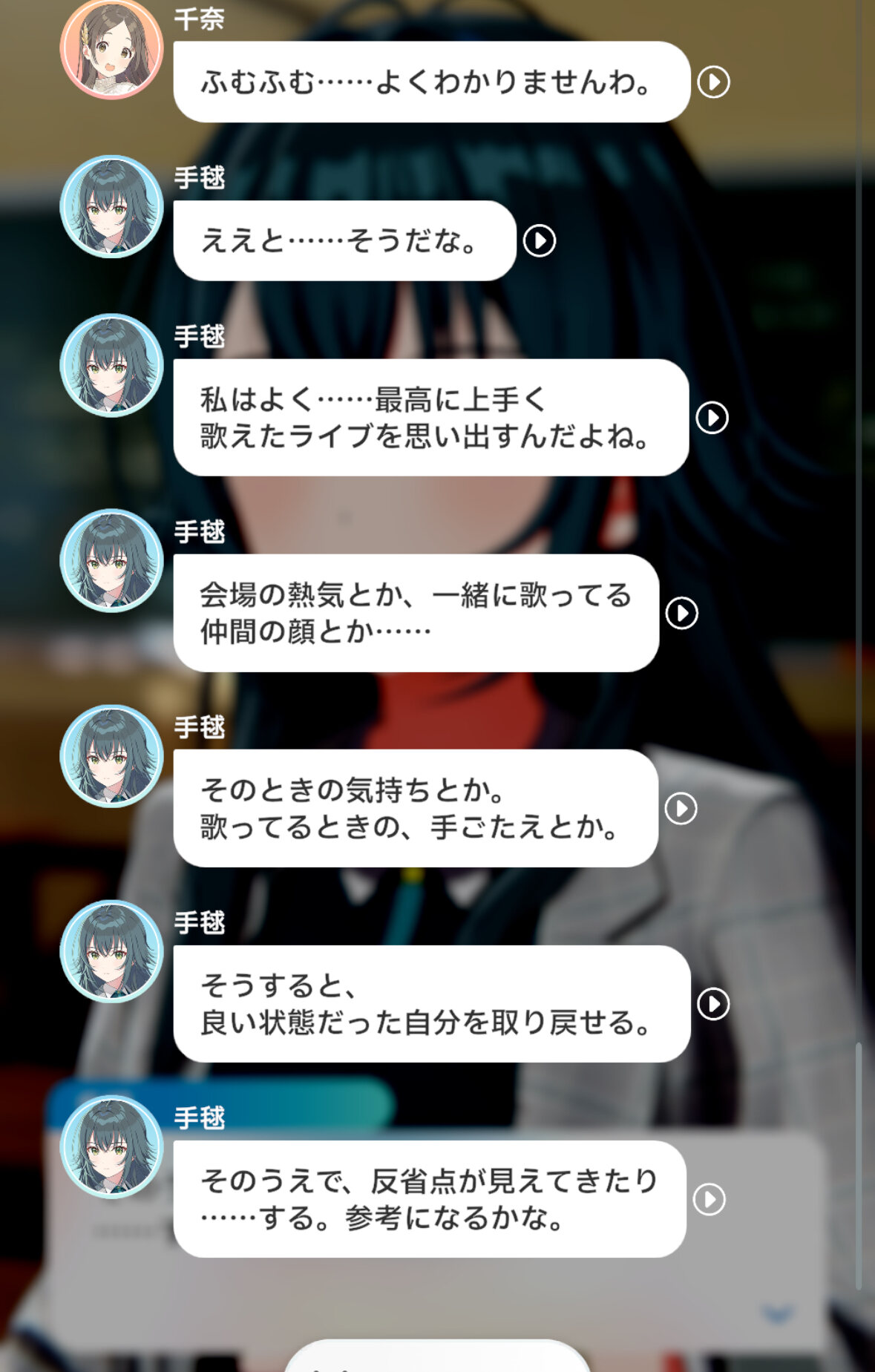The height and width of the screenshot is (1372, 875).
Task: Play voice for そのときの気持ちとか line
Action: pos(681,808)
